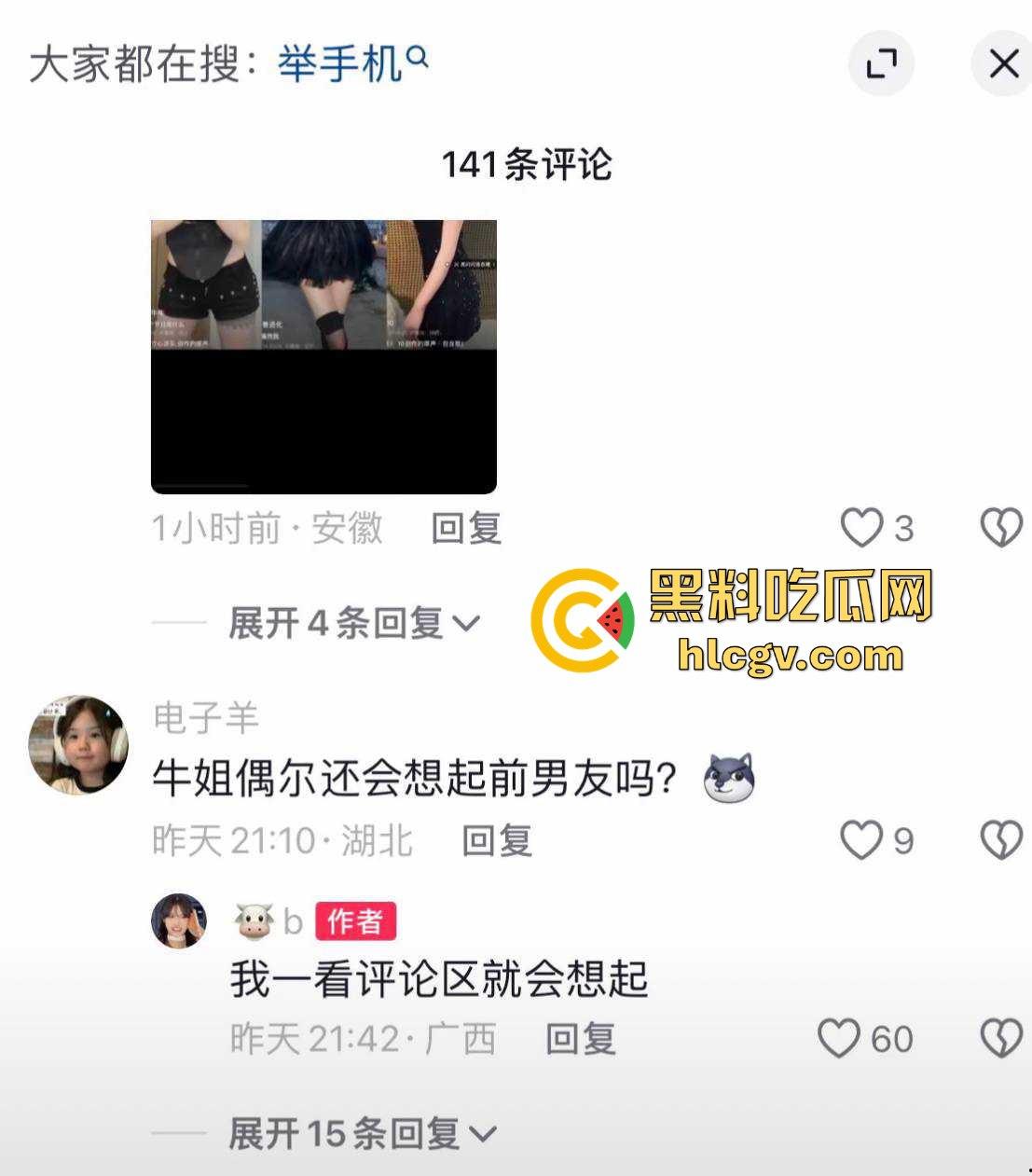Open the image attached to the Anhui comment
This screenshot has width=1032, height=1176.
coord(323,356)
